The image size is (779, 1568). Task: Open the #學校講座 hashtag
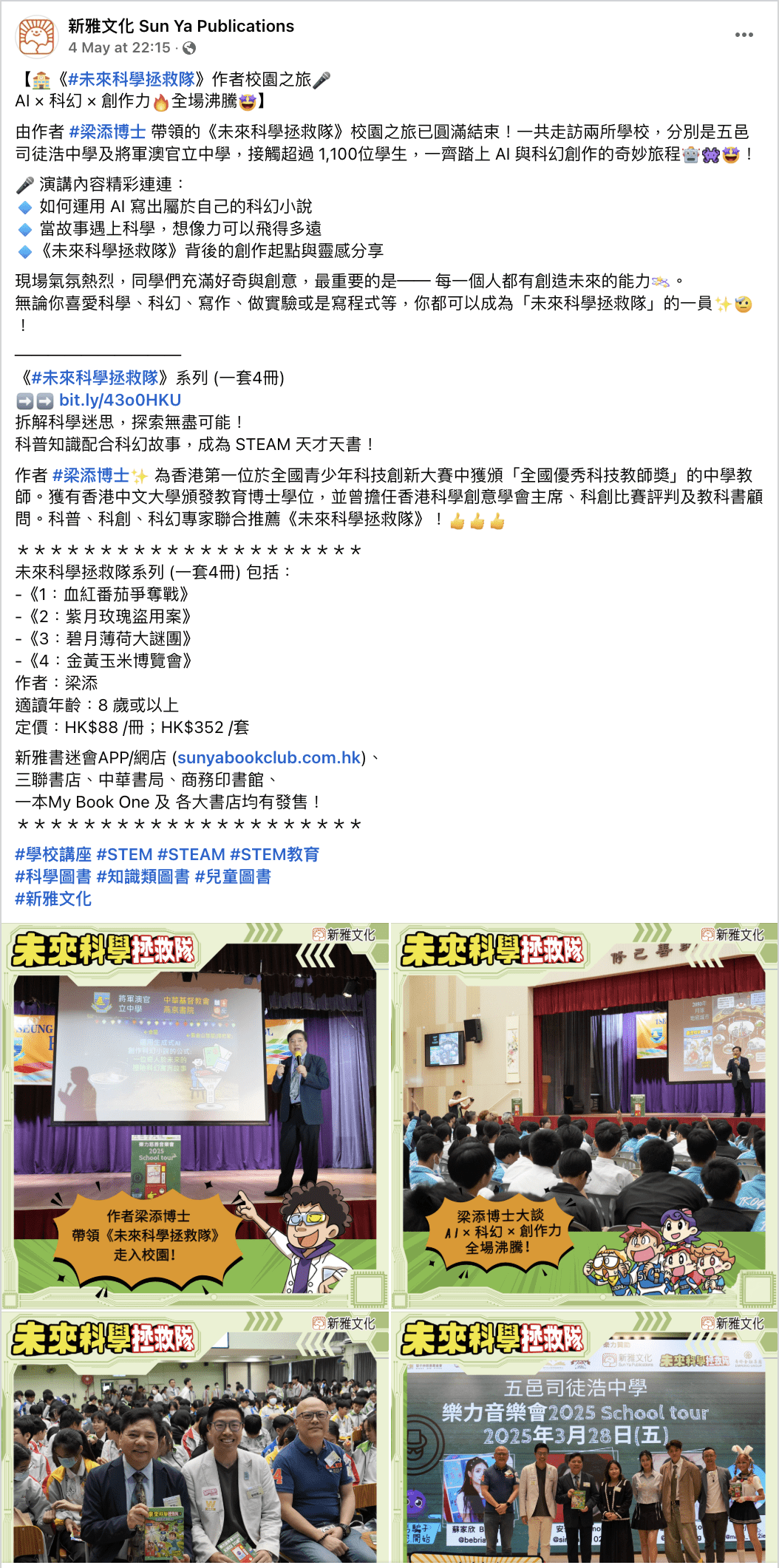click(53, 854)
